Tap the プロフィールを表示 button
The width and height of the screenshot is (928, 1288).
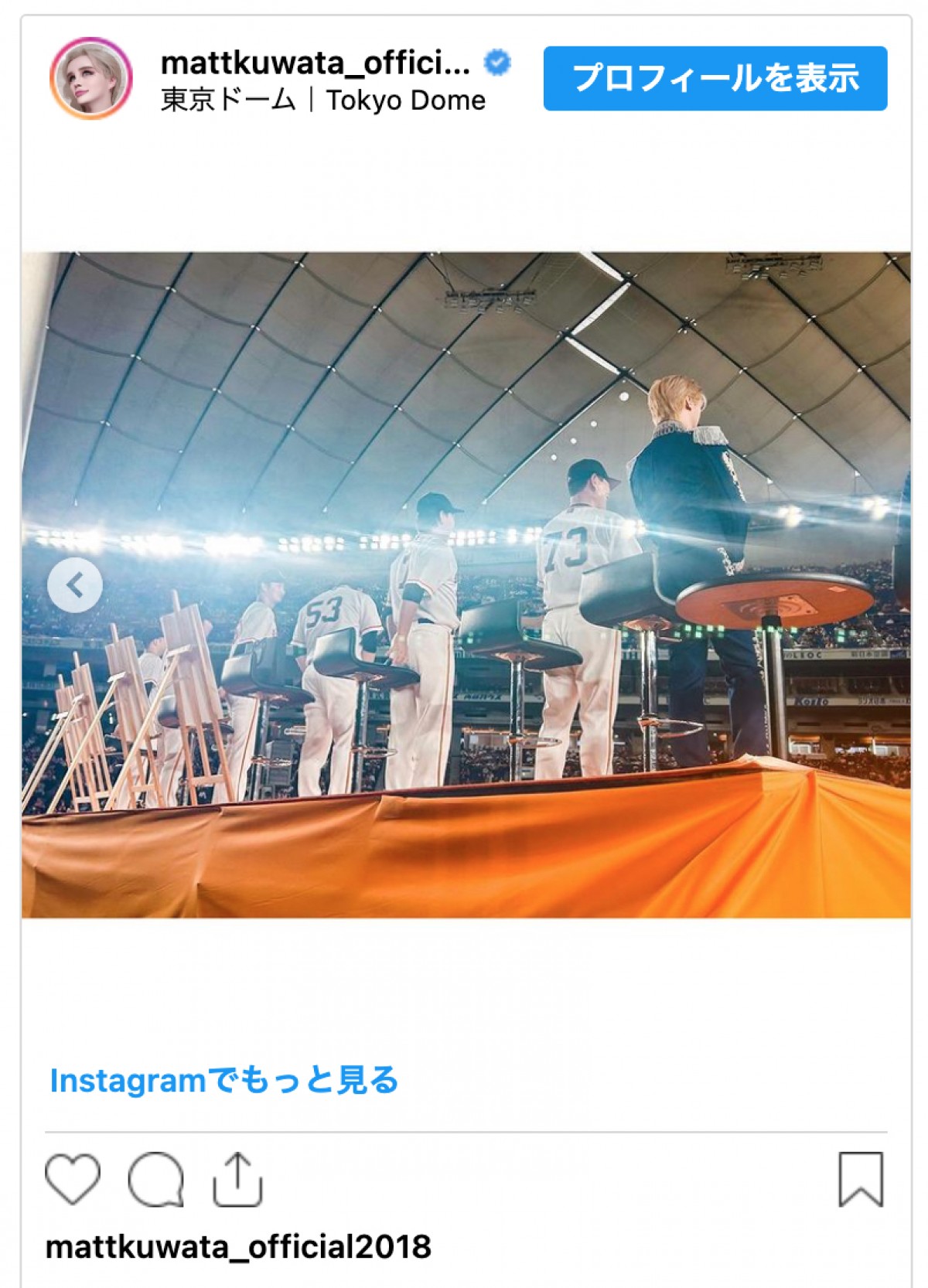coord(715,78)
